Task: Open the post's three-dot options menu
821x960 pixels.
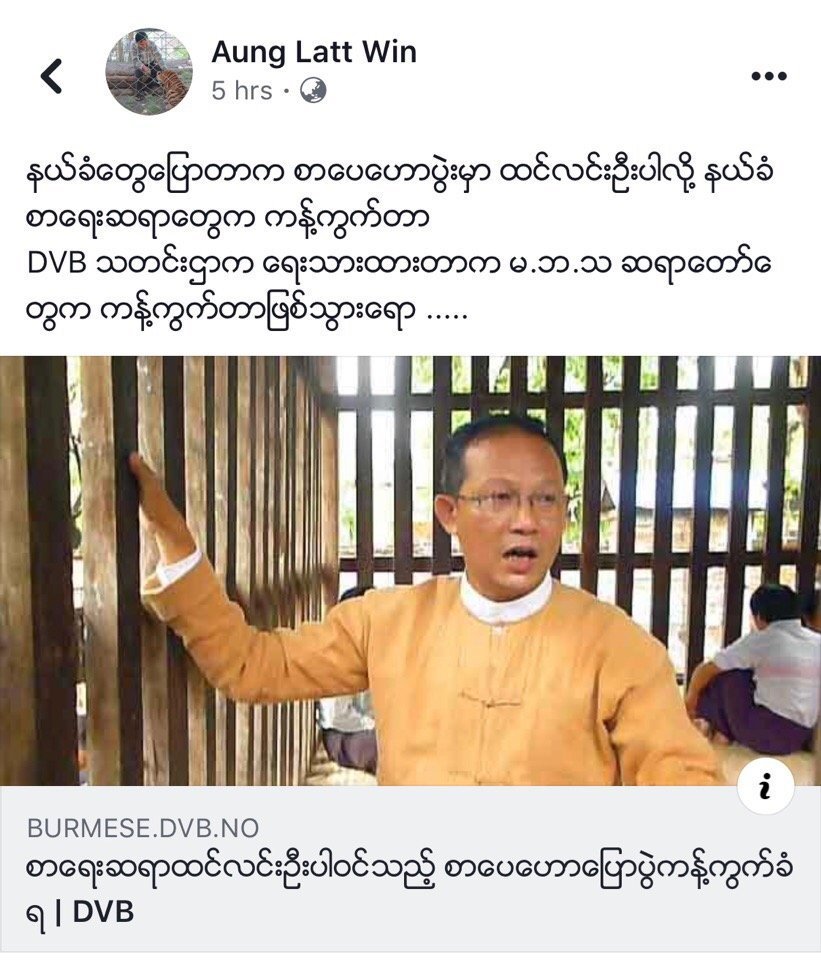Action: tap(768, 76)
